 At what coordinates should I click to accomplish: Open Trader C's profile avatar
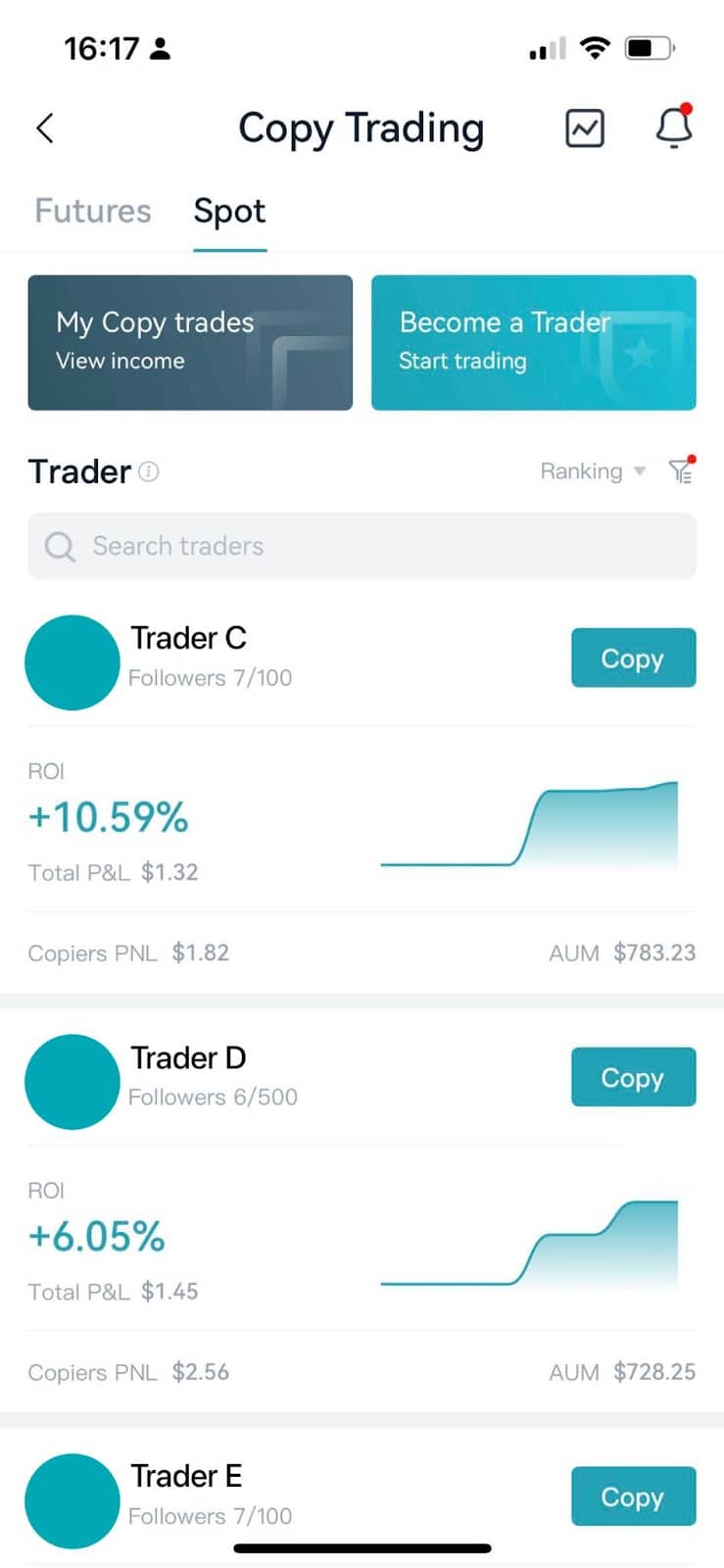pos(72,662)
